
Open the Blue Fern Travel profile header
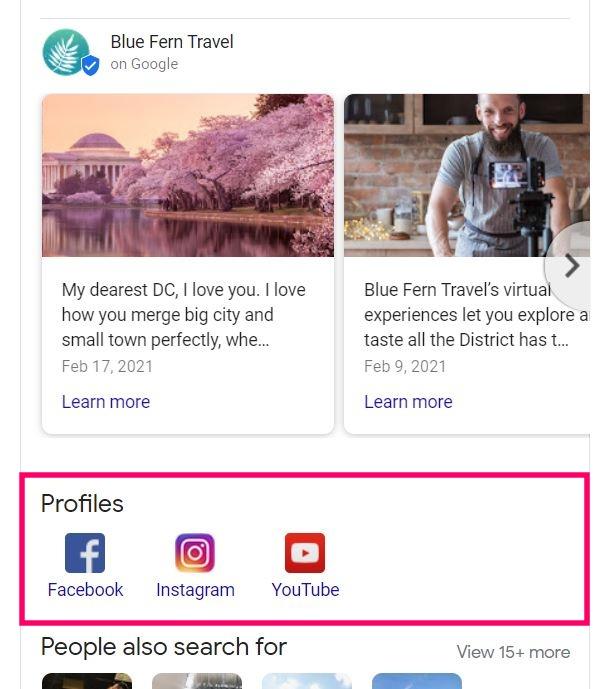tap(171, 43)
